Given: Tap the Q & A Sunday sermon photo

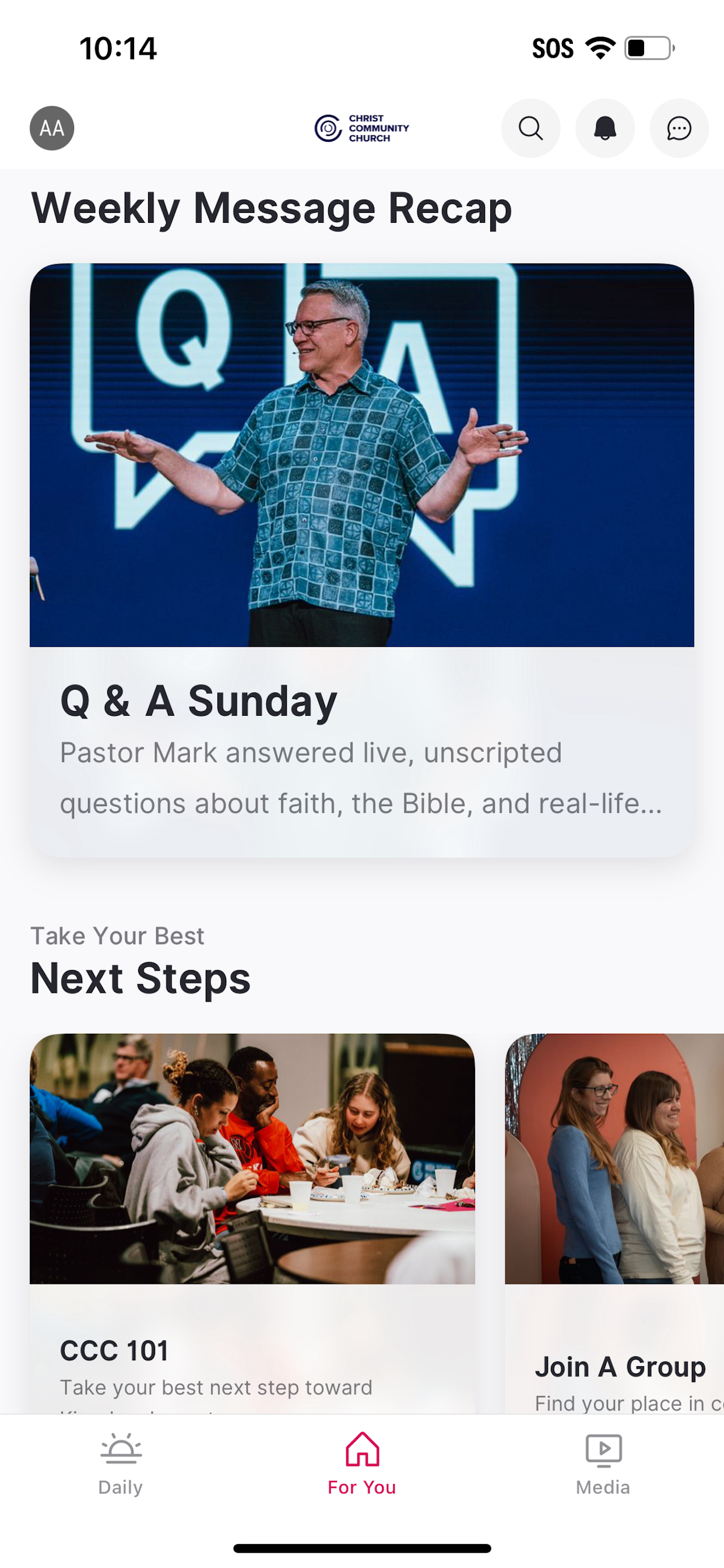Looking at the screenshot, I should click(x=361, y=456).
